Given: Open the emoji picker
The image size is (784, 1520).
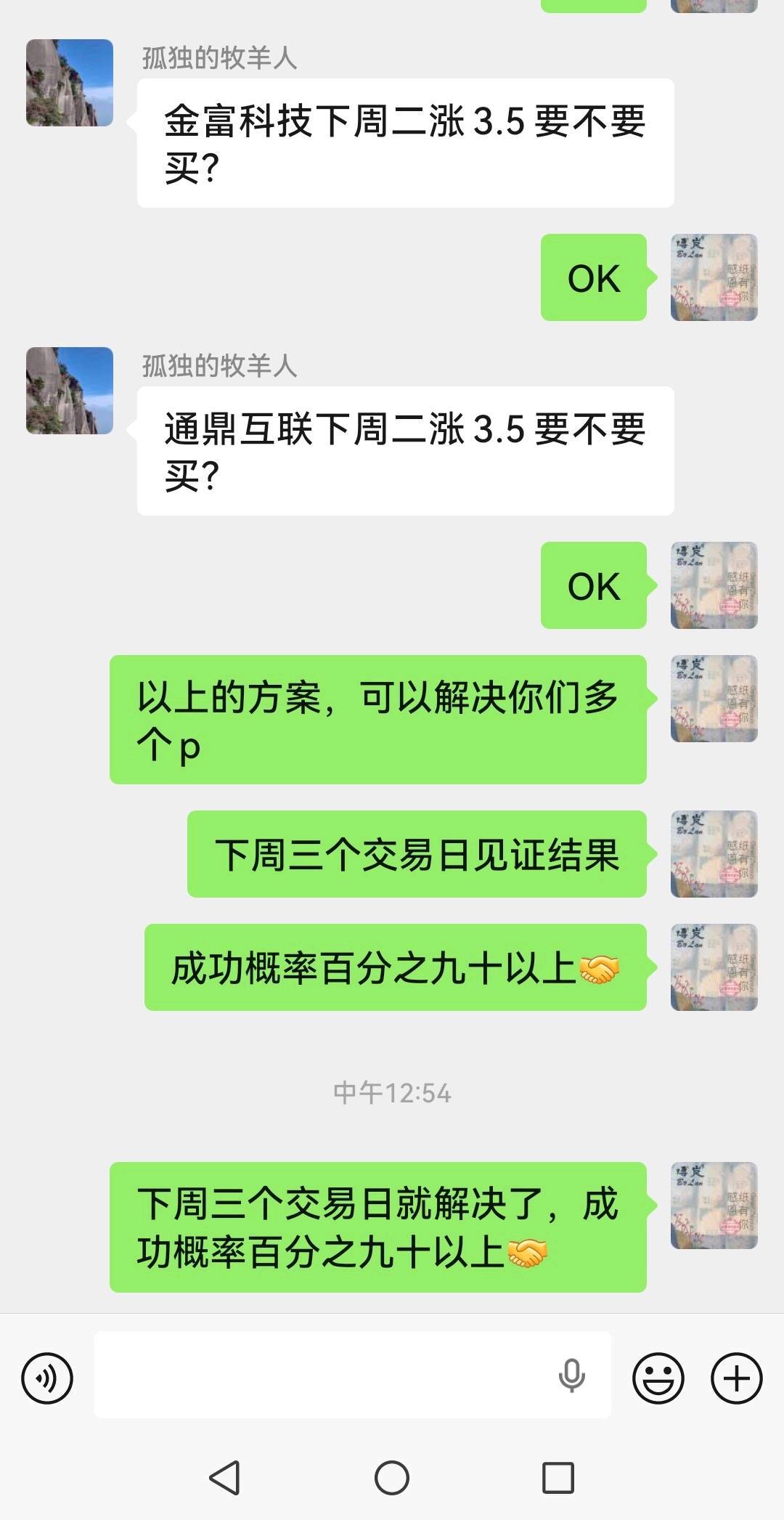Looking at the screenshot, I should click(x=658, y=1378).
